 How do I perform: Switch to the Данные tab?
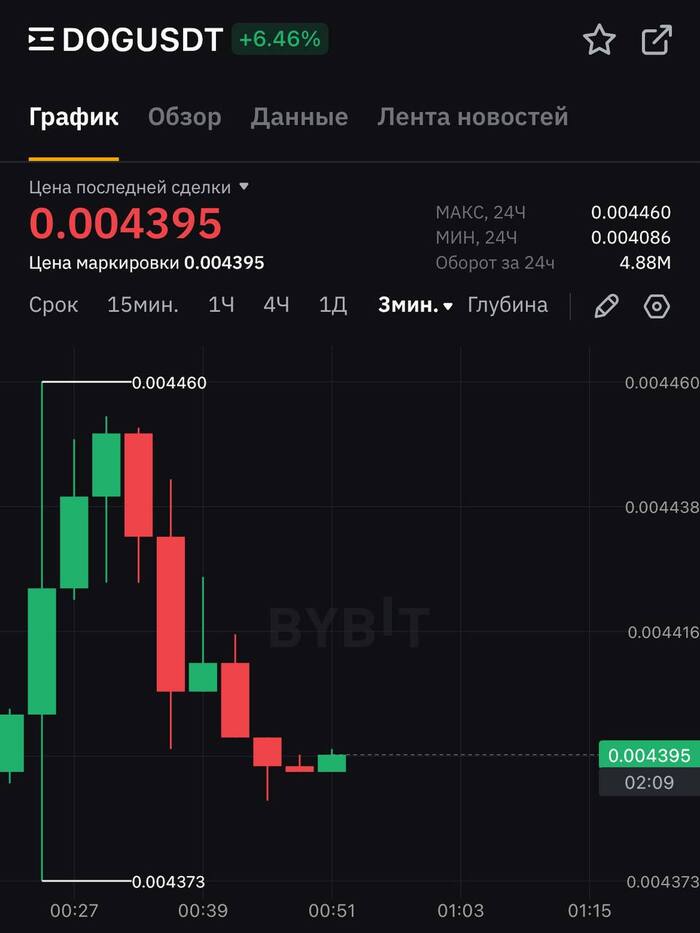coord(299,117)
